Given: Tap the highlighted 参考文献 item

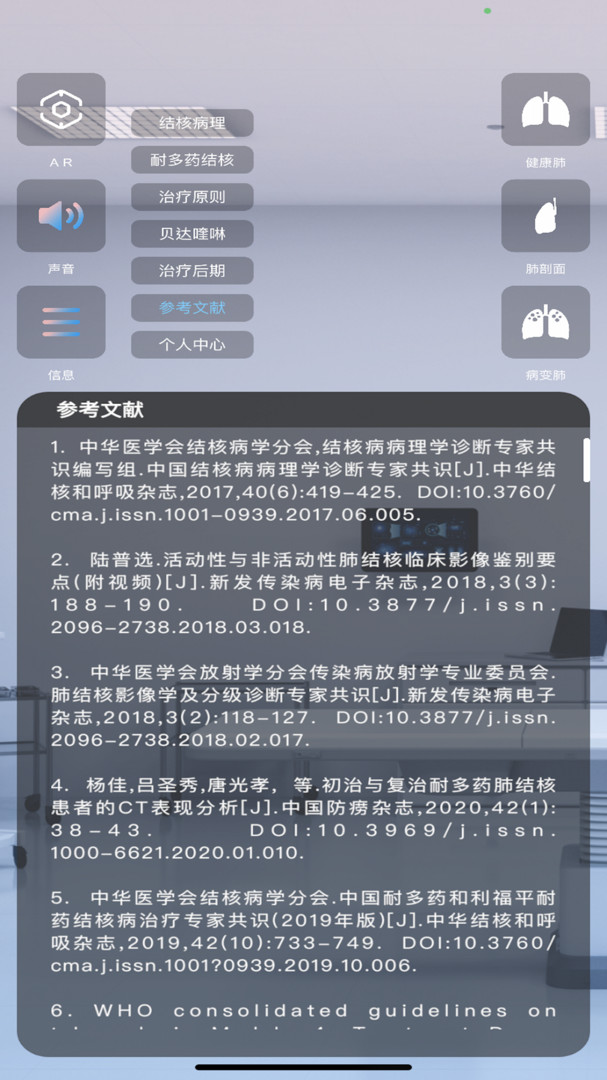Looking at the screenshot, I should click(192, 308).
